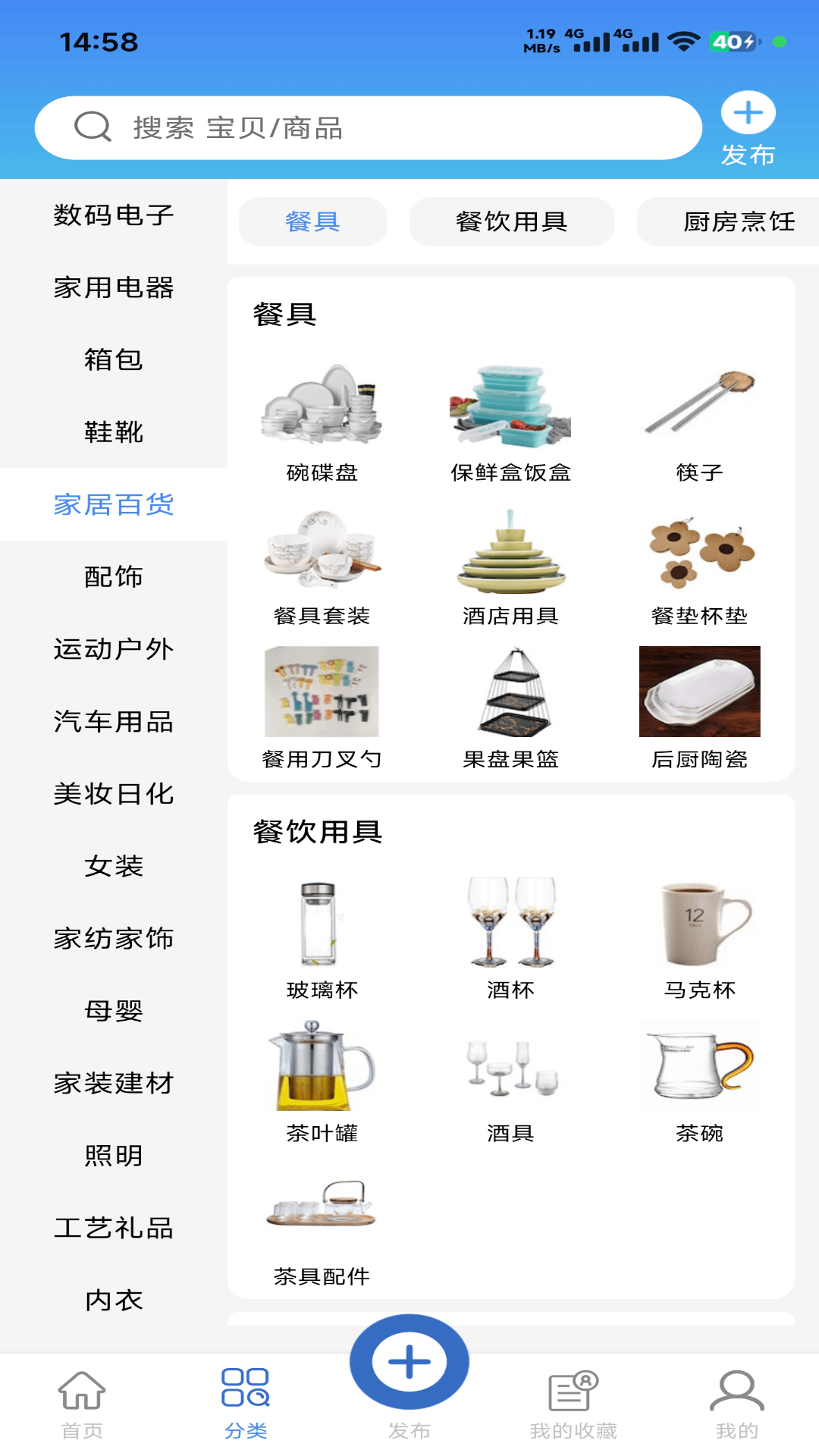The image size is (819, 1456).
Task: Tap the 发布 plus icon at top right
Action: [x=747, y=112]
